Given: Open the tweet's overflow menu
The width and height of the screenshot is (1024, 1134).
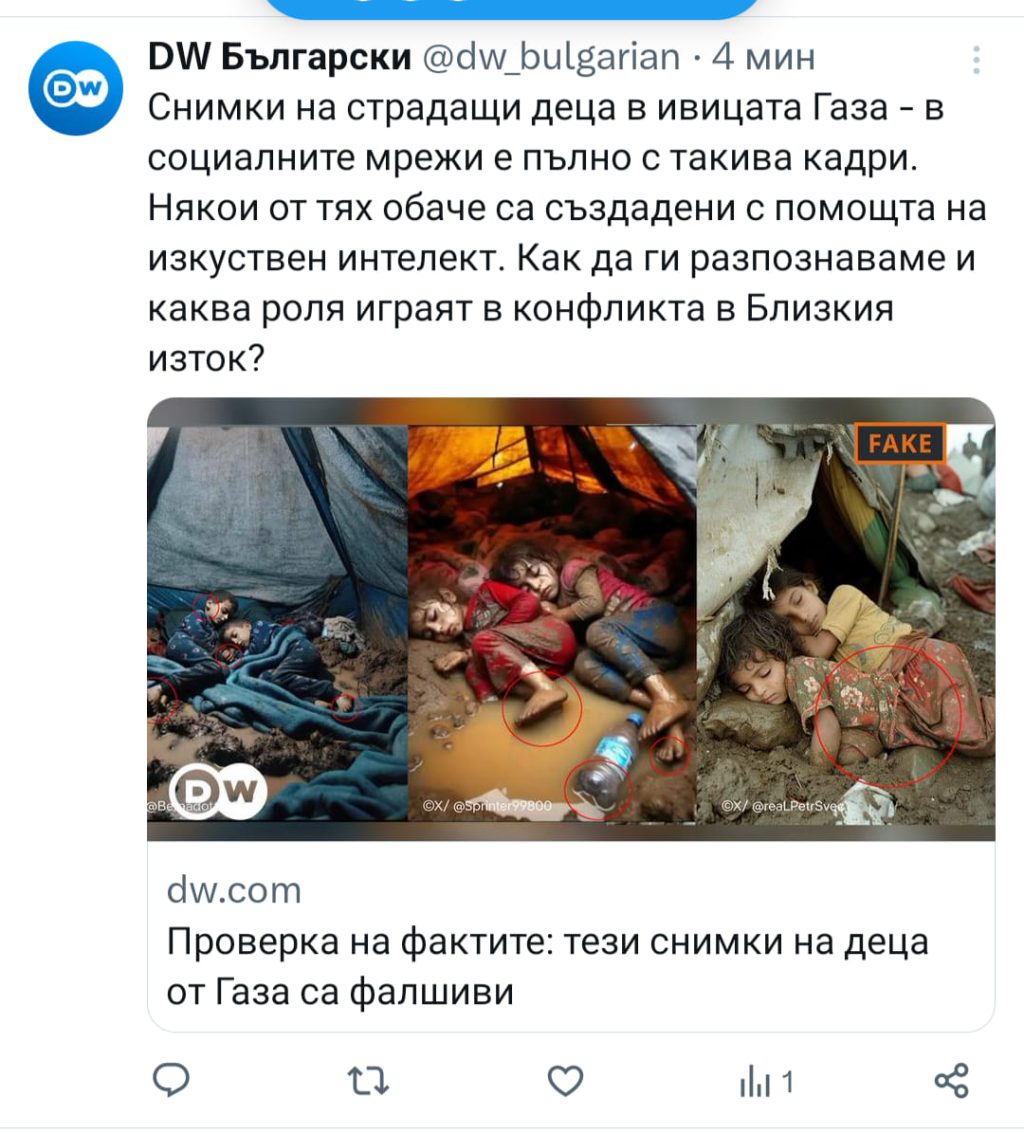Looking at the screenshot, I should coord(975,60).
